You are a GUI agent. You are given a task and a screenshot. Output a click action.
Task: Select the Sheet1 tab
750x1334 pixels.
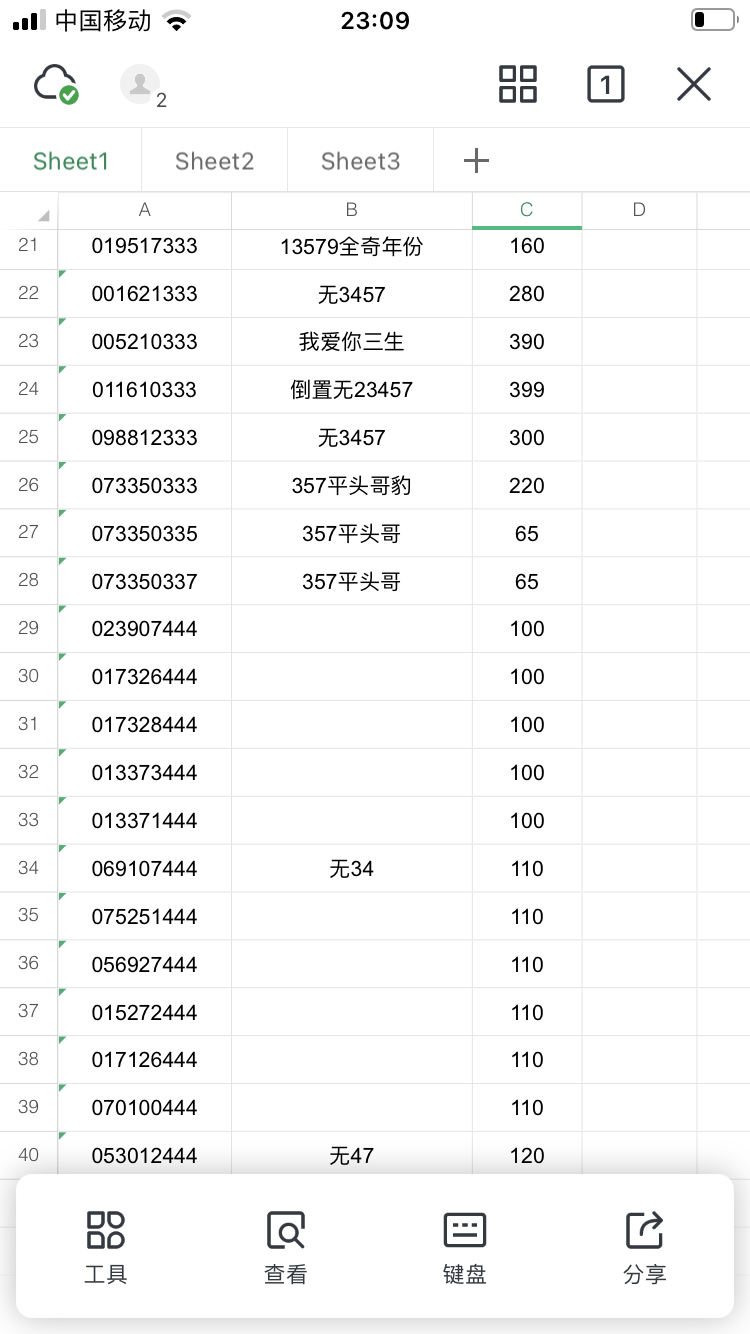70,161
